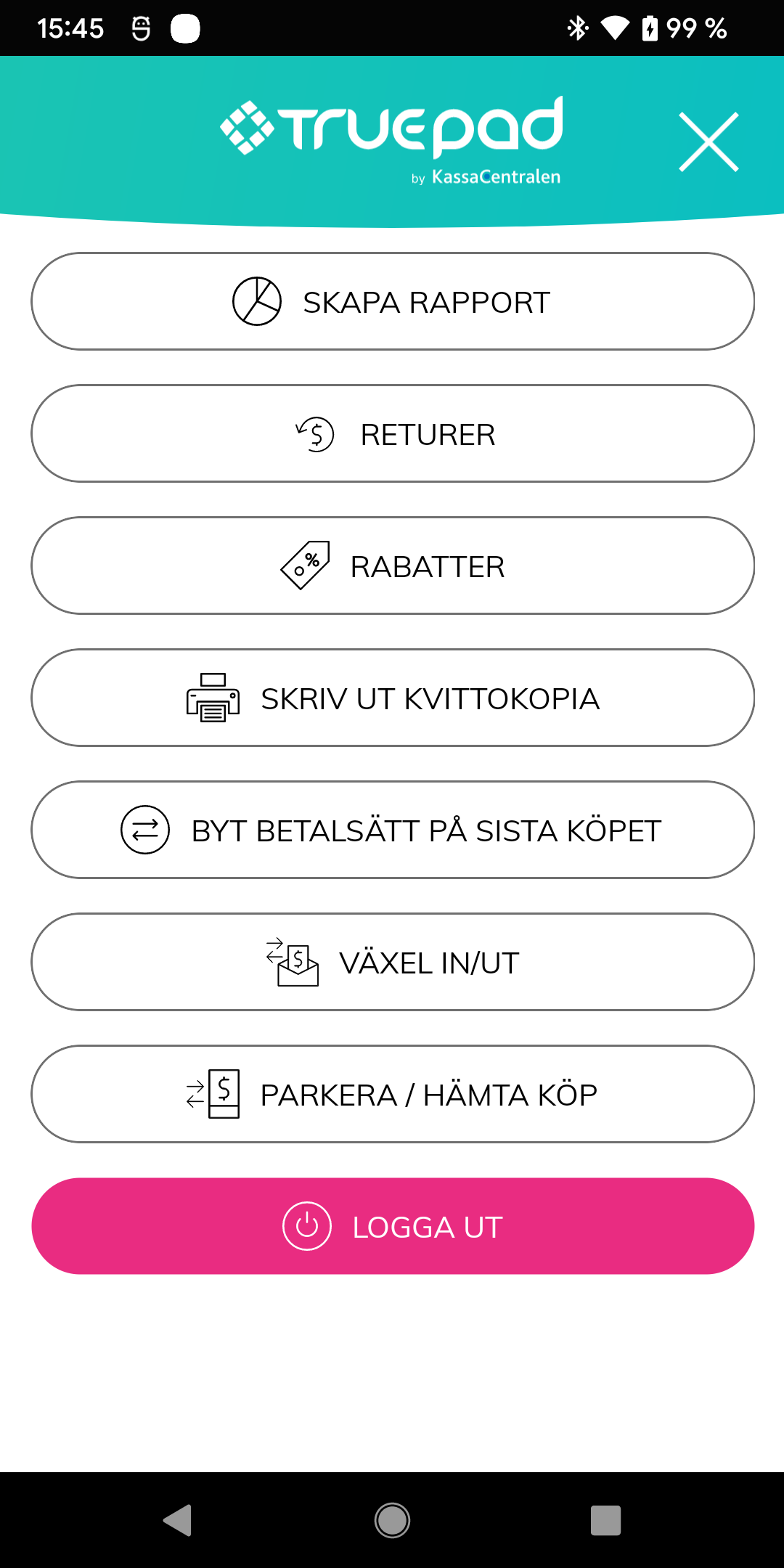Open Växel in/ut

(x=393, y=962)
